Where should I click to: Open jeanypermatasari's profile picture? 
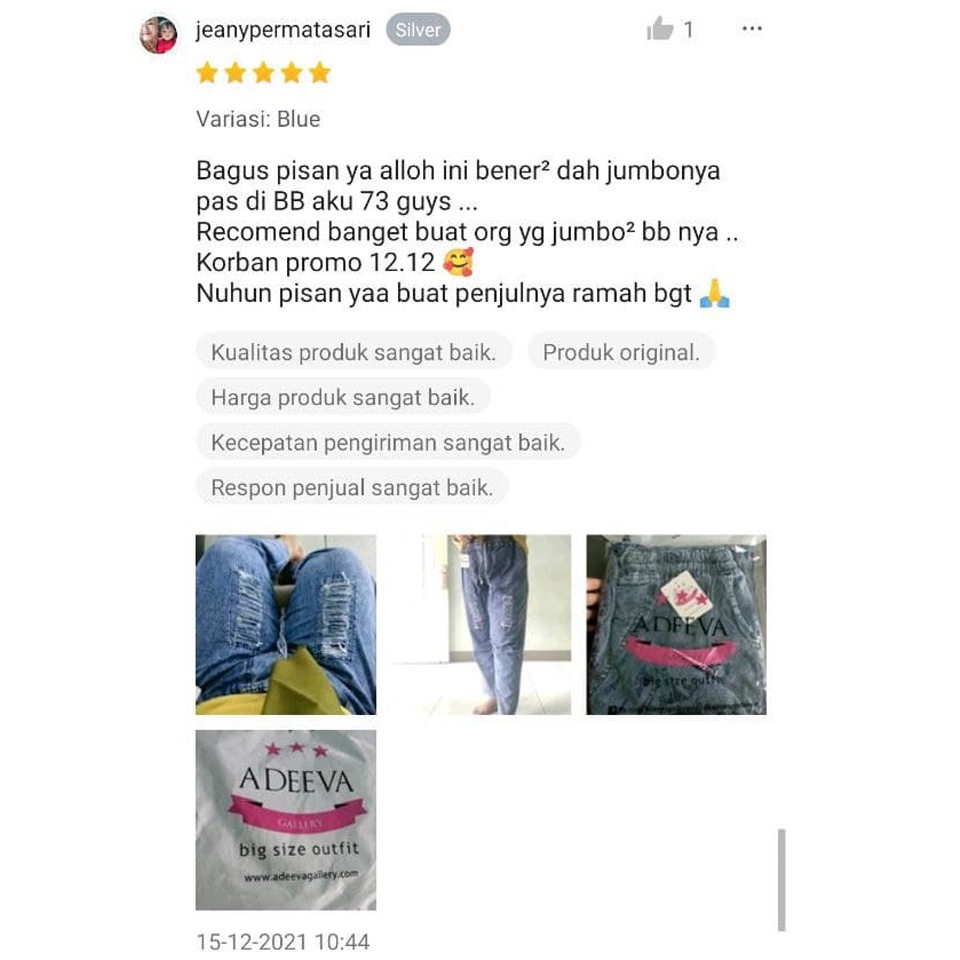tap(159, 34)
